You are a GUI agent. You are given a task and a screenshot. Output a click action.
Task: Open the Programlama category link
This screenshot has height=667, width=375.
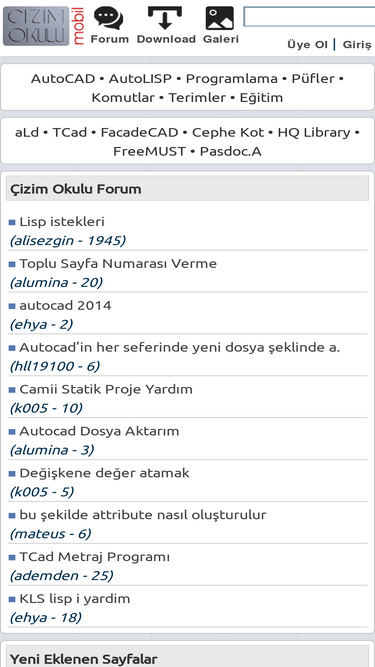(232, 79)
